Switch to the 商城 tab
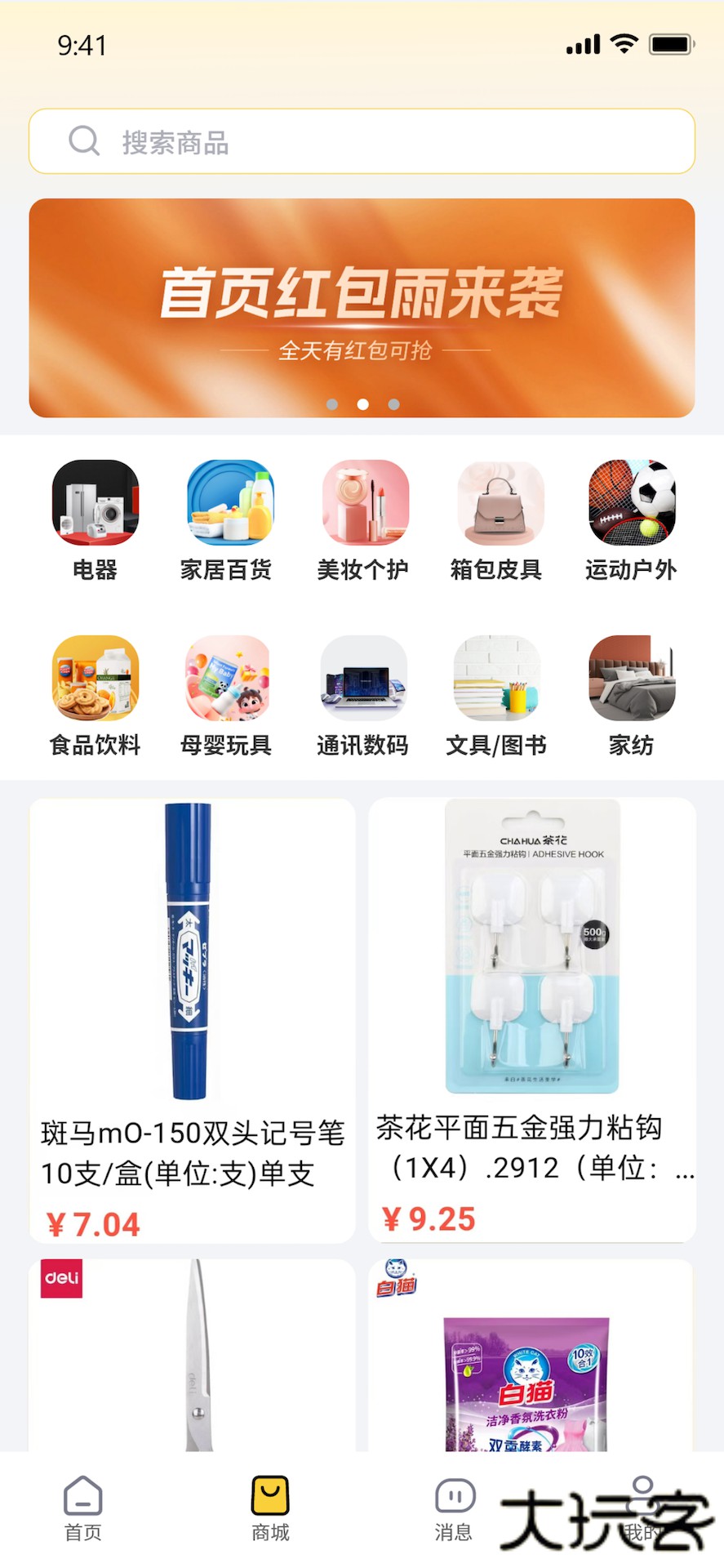The image size is (724, 1568). (270, 1509)
